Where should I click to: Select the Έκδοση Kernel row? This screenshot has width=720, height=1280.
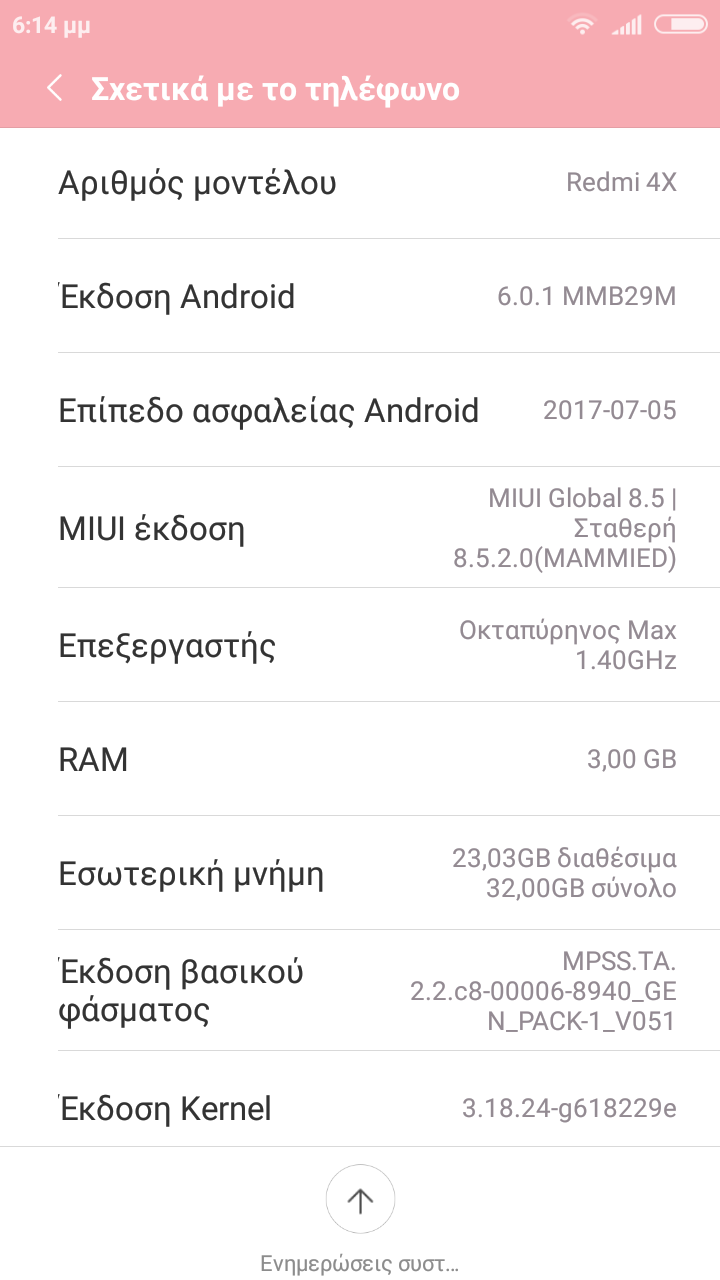[360, 1108]
